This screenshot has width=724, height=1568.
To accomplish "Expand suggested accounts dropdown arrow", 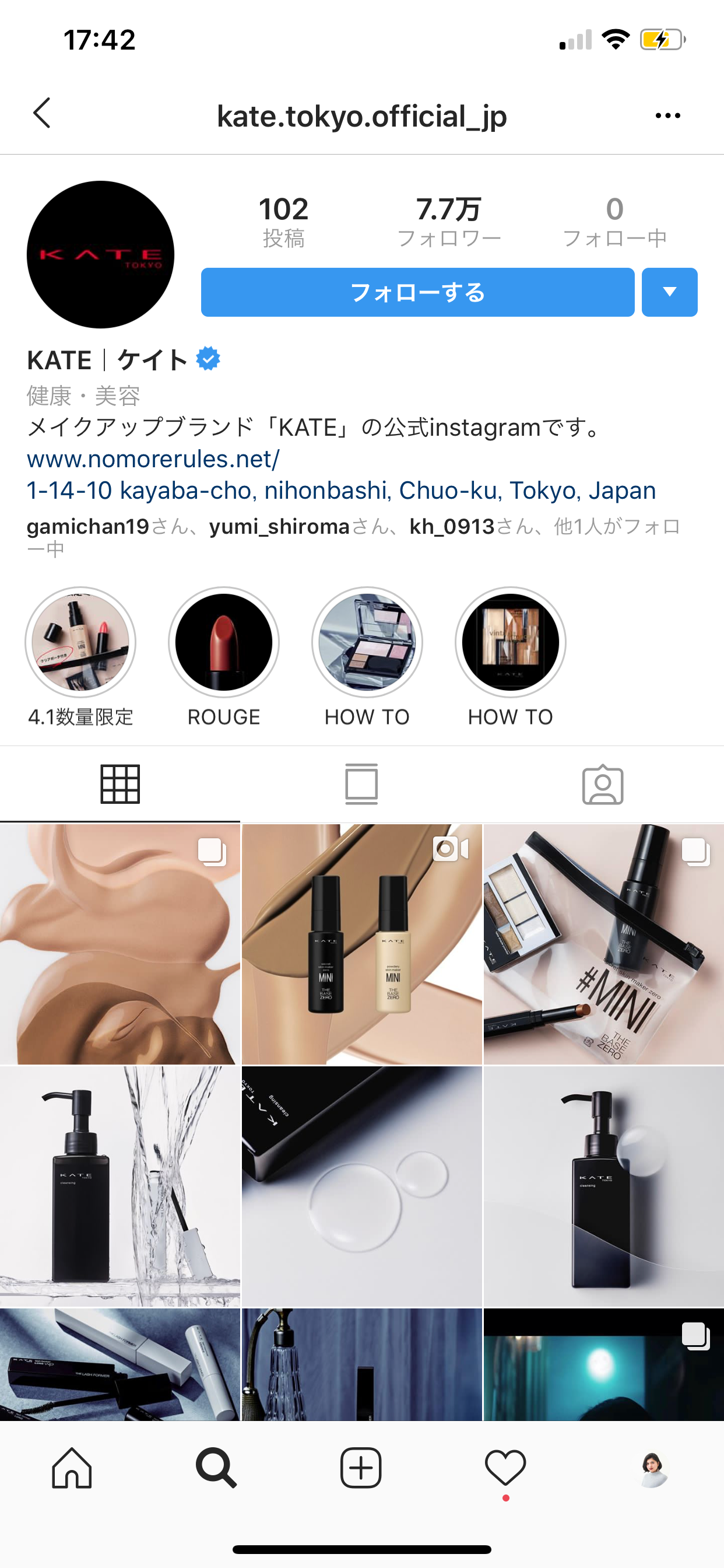I will pos(669,292).
